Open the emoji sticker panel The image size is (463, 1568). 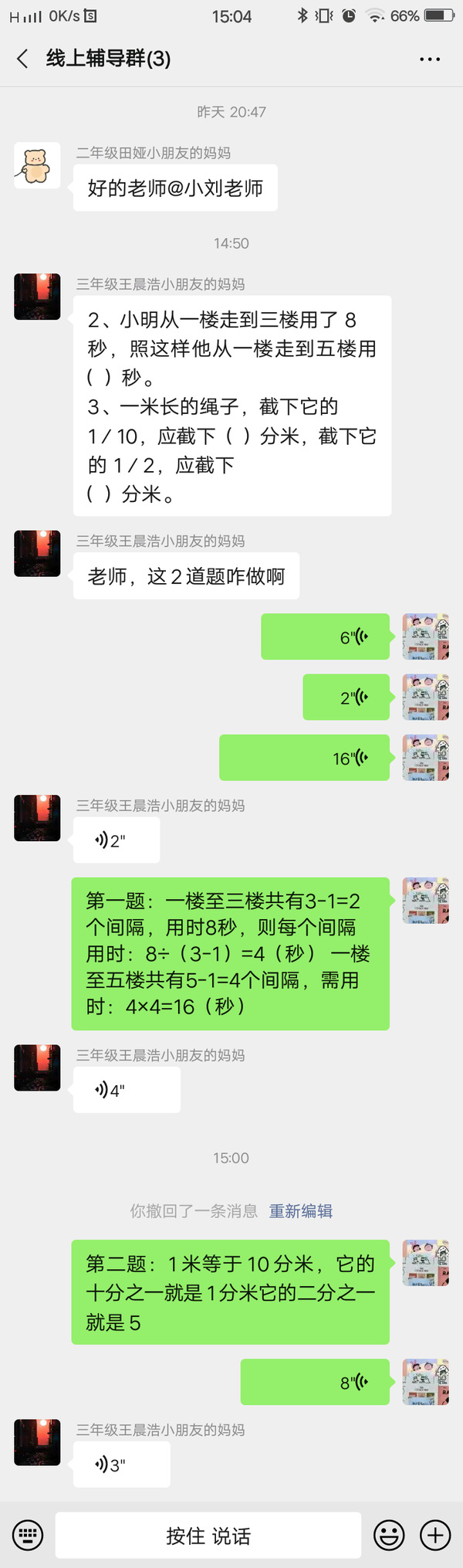point(389,1536)
